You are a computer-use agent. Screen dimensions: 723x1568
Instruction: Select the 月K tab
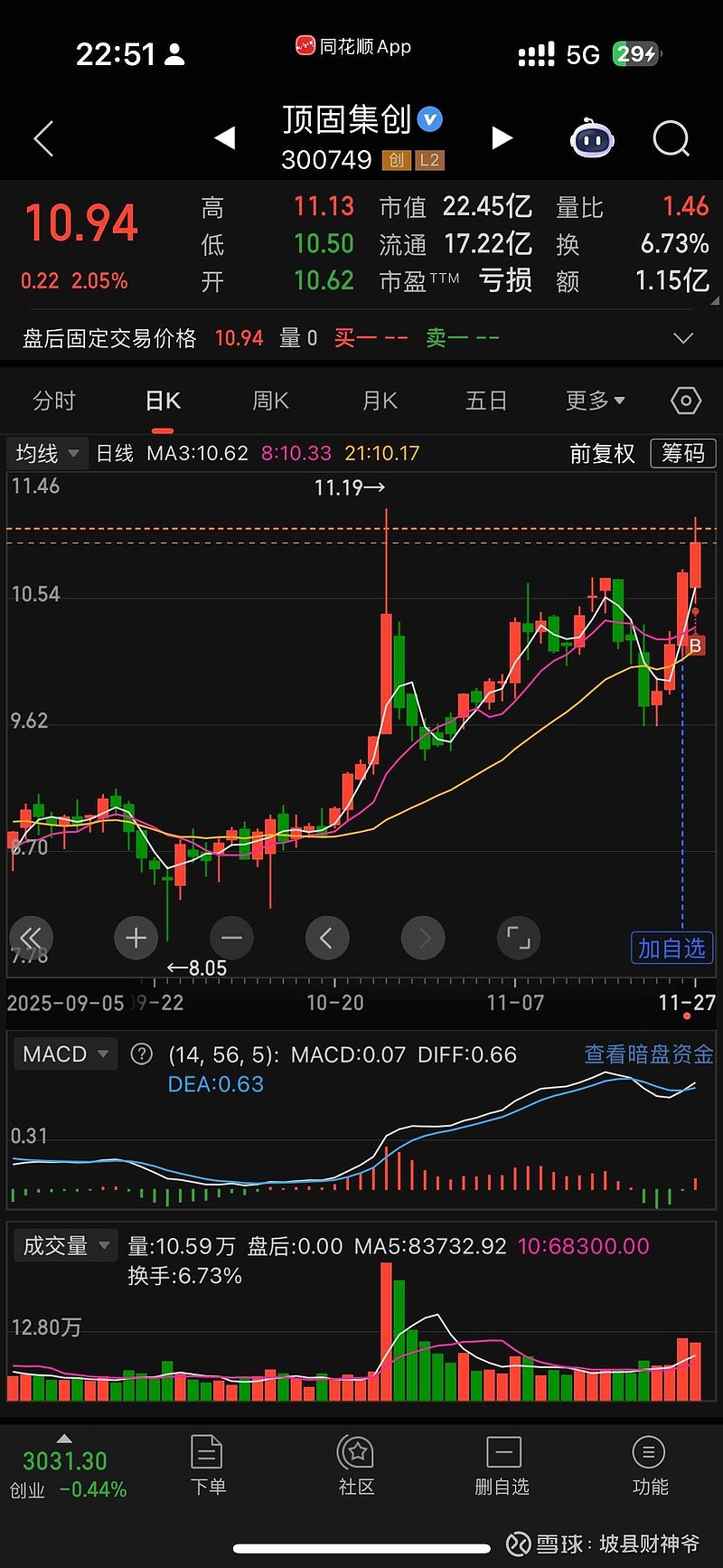[x=380, y=401]
